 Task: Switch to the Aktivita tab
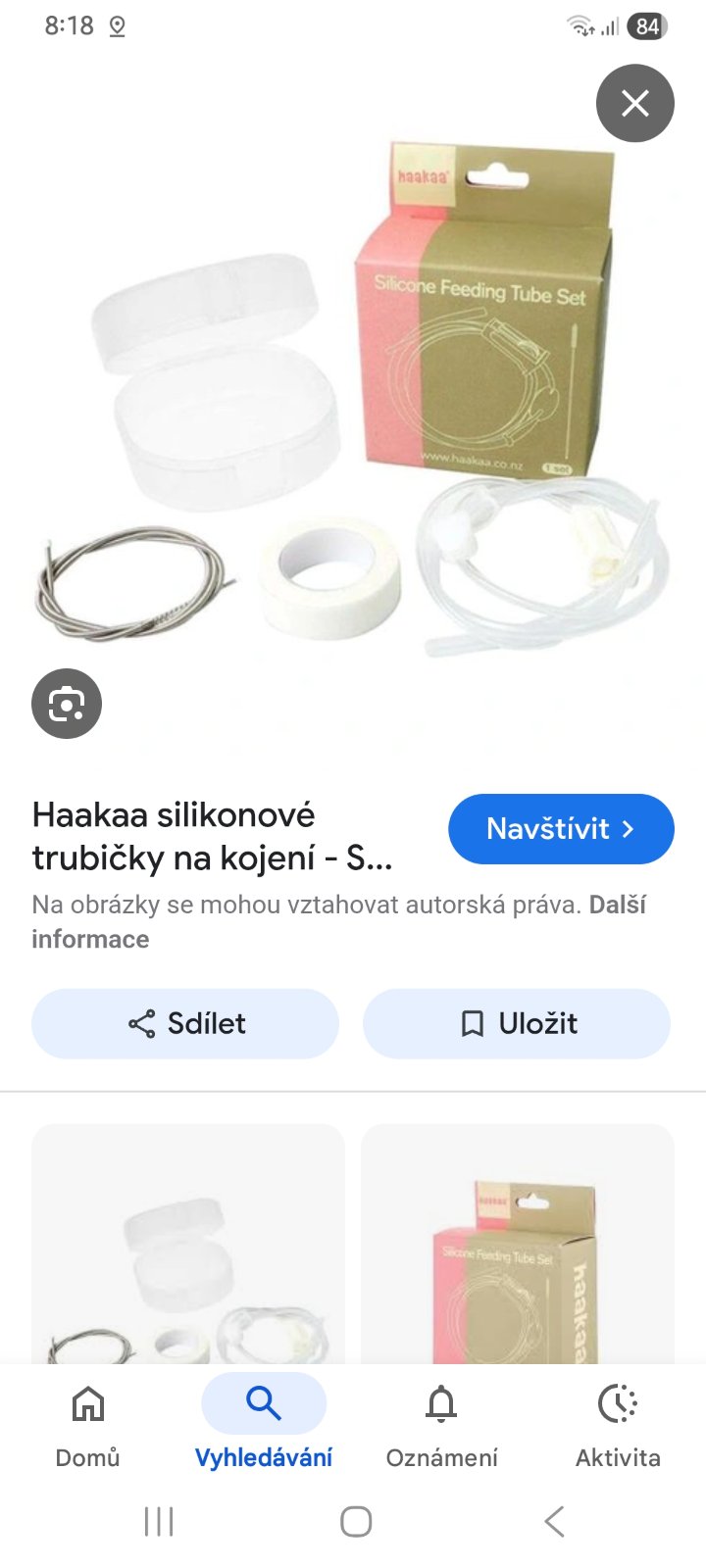[618, 1426]
